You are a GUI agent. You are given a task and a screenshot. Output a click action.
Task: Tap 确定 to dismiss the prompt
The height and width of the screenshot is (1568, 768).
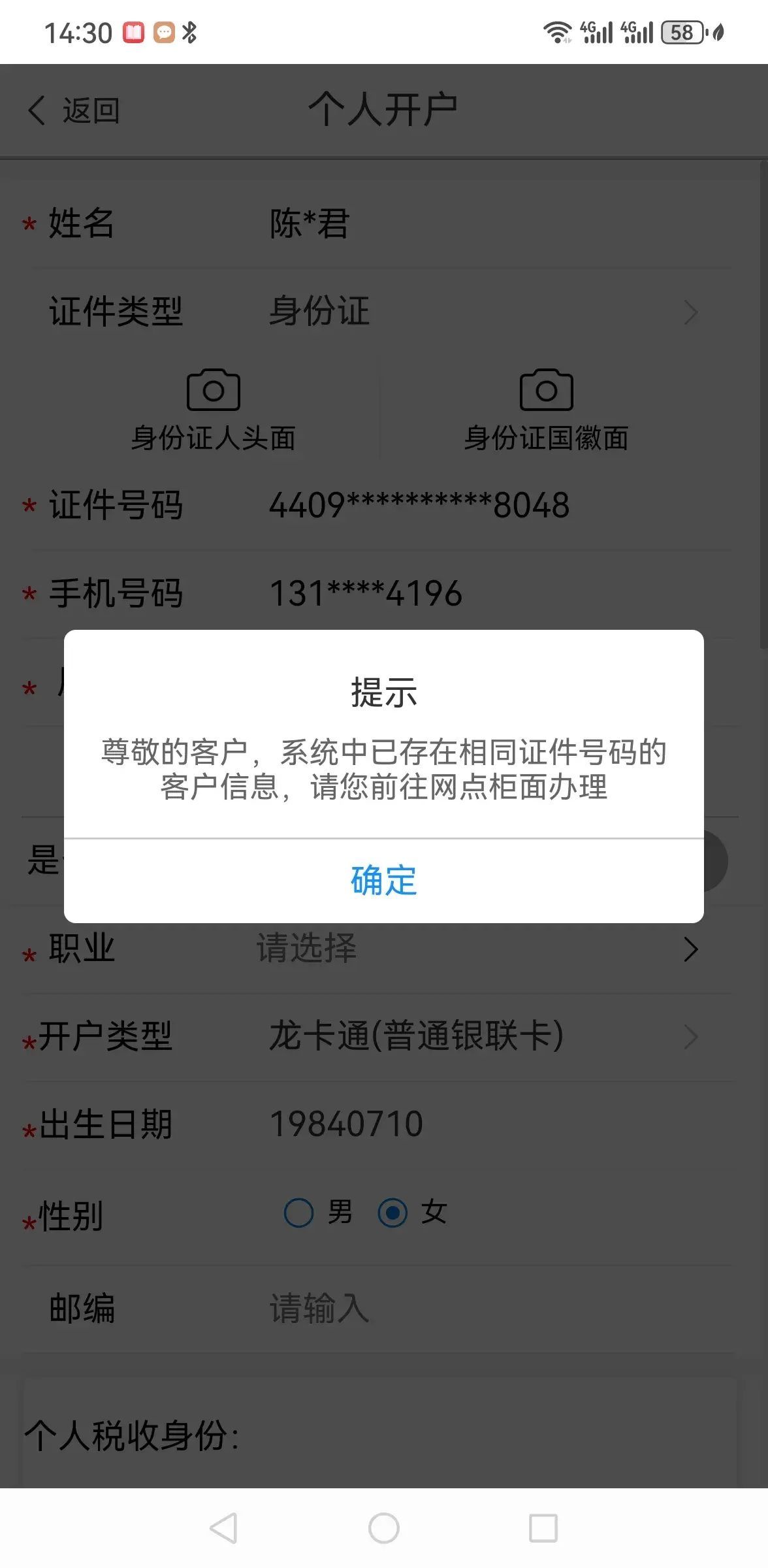point(383,880)
